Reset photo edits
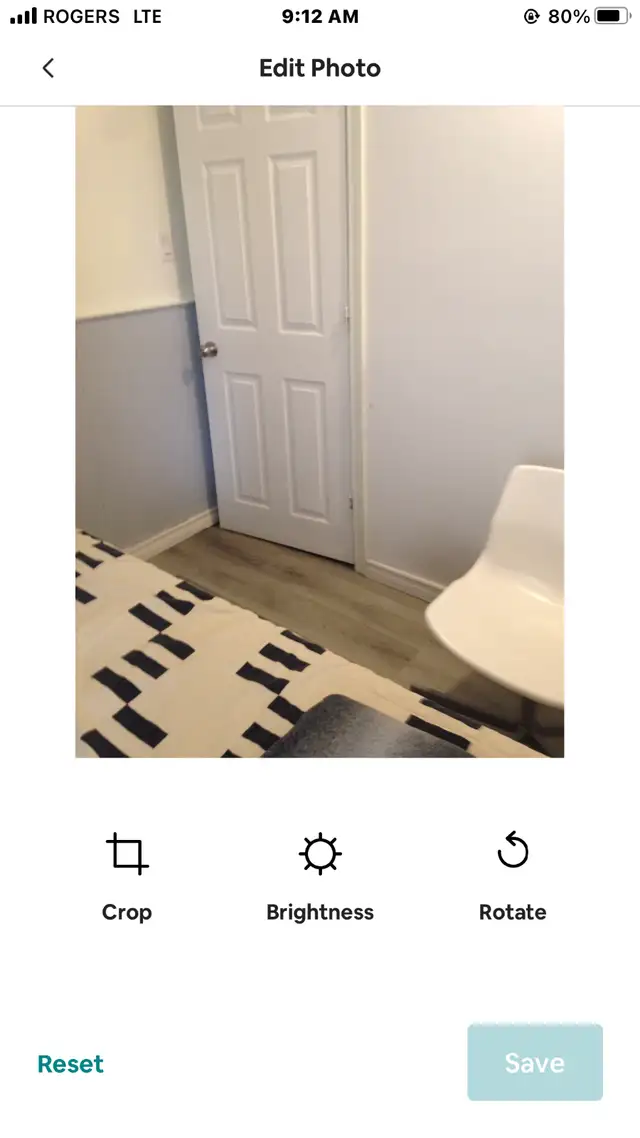 [70, 1064]
